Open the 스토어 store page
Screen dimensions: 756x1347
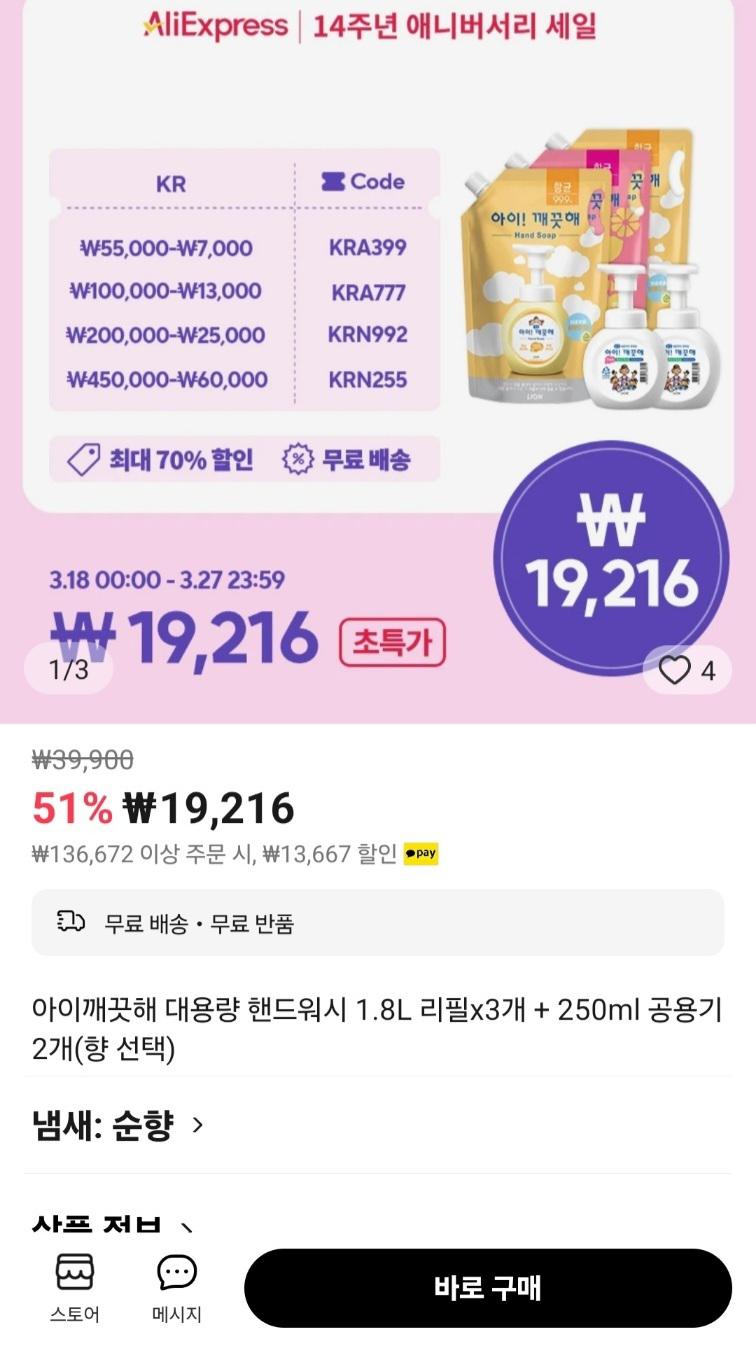[75, 1287]
